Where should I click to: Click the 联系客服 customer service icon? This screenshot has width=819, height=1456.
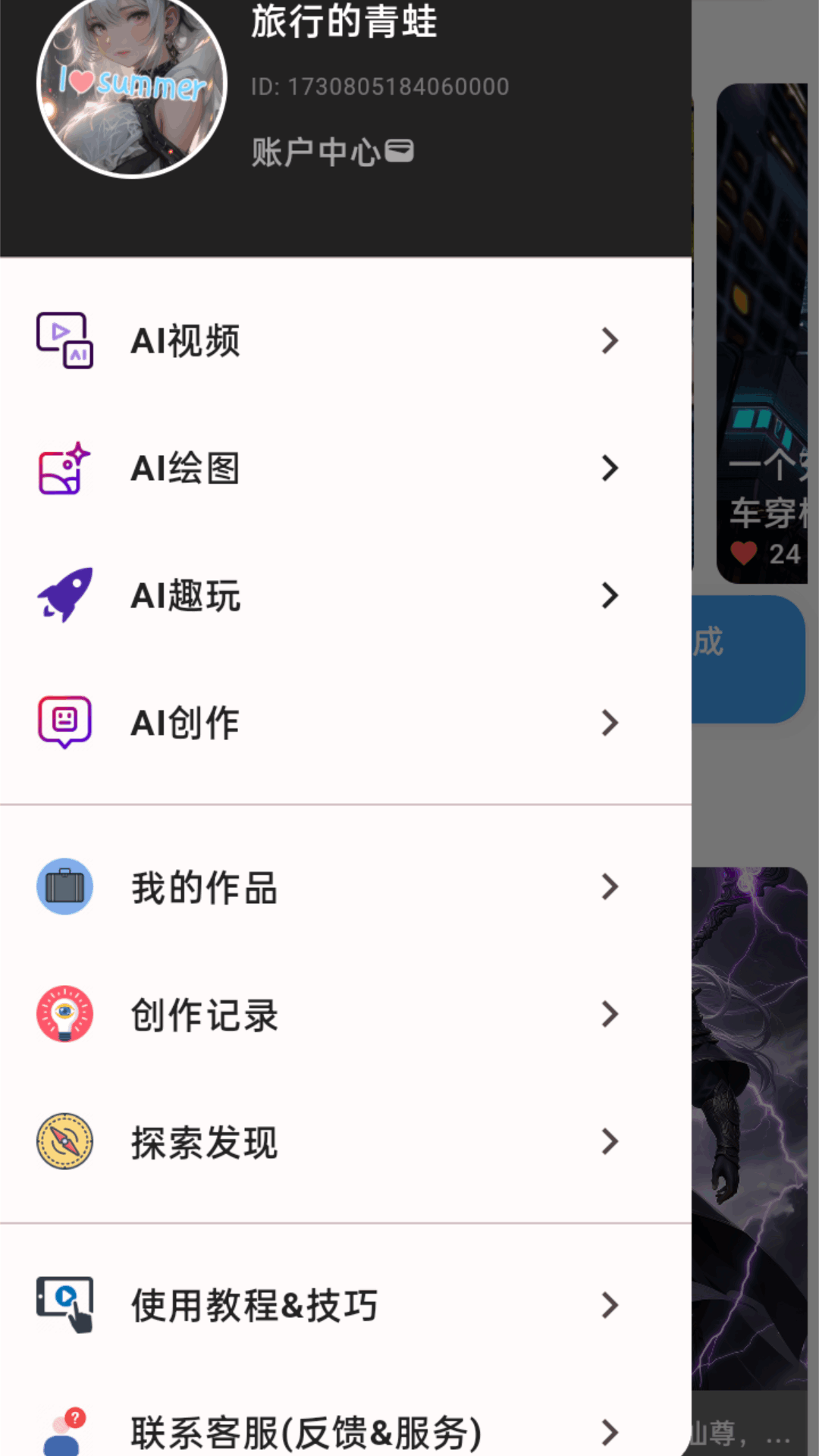[x=64, y=1433]
